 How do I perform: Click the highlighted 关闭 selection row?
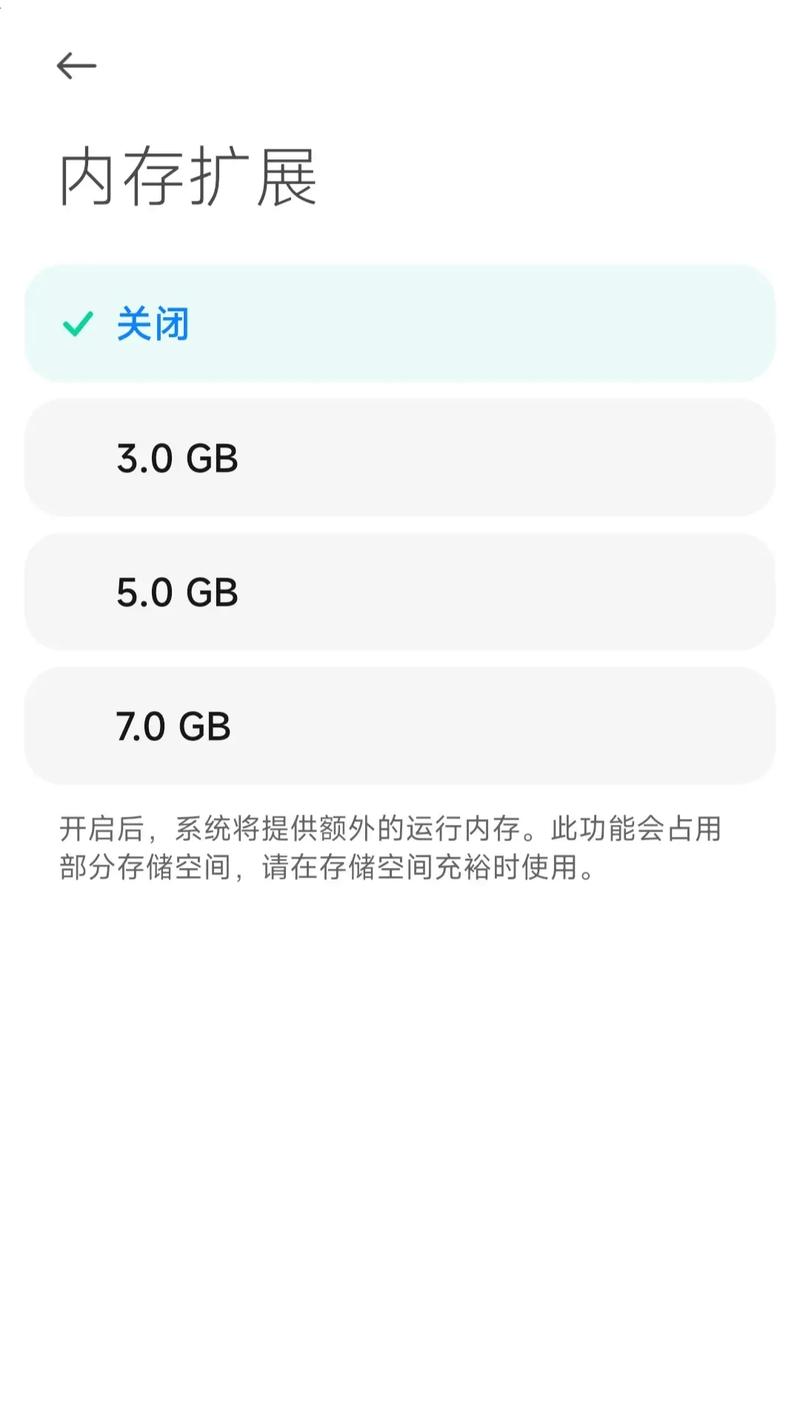coord(400,324)
